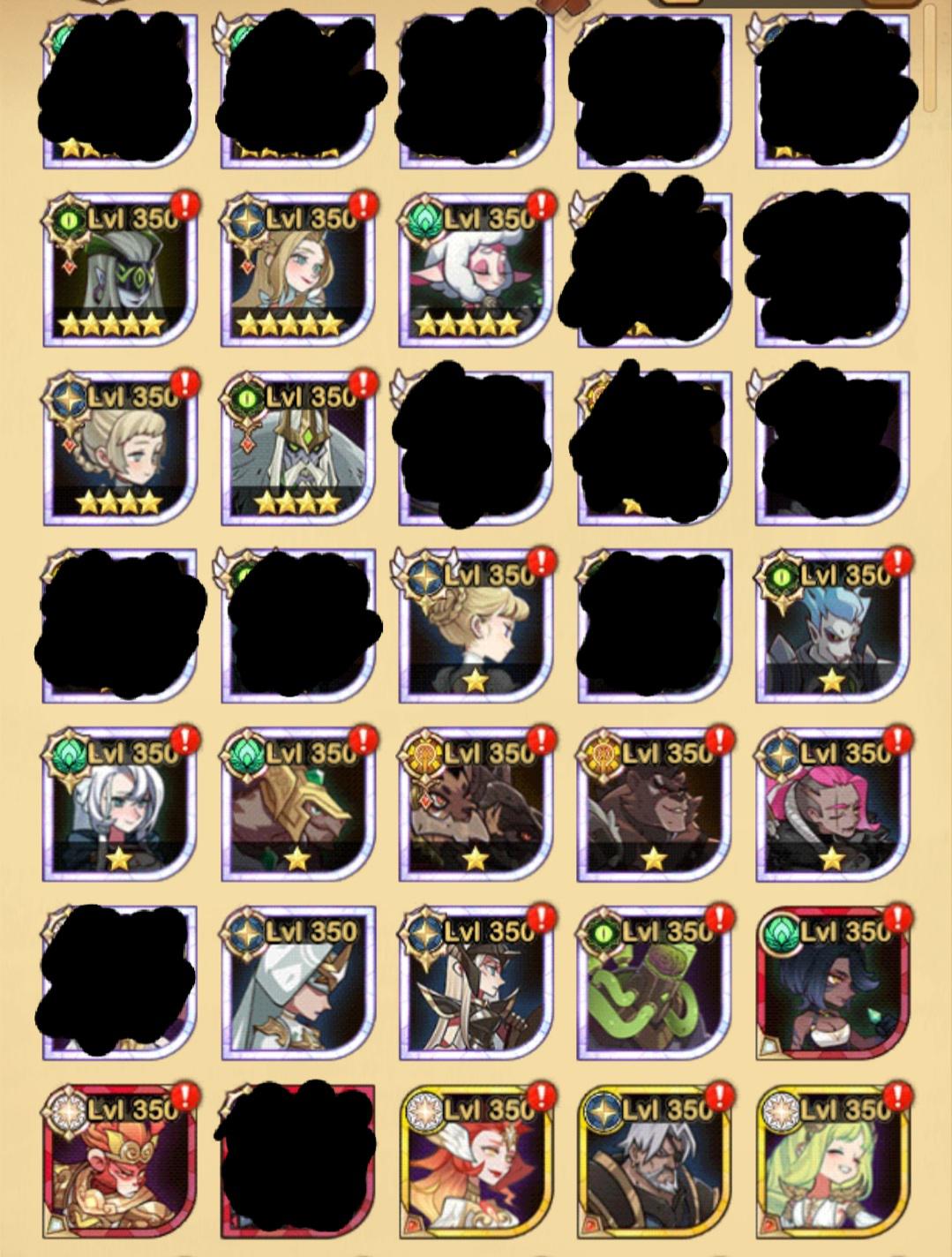Select the pink-haired hero
The height and width of the screenshot is (1257, 952).
(832, 805)
